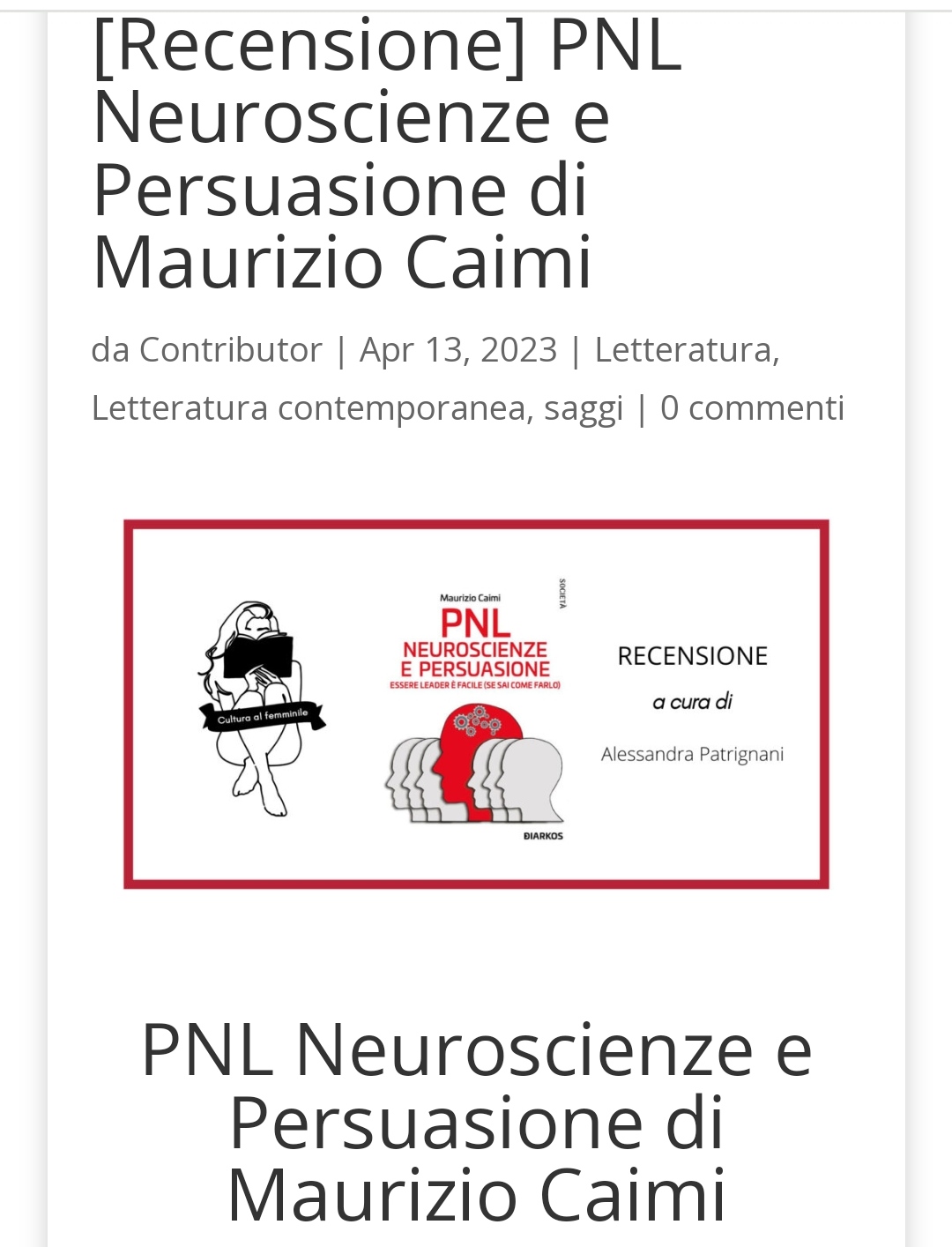Open the Letteratura contemporanea category
The height and width of the screenshot is (1247, 952).
click(309, 408)
